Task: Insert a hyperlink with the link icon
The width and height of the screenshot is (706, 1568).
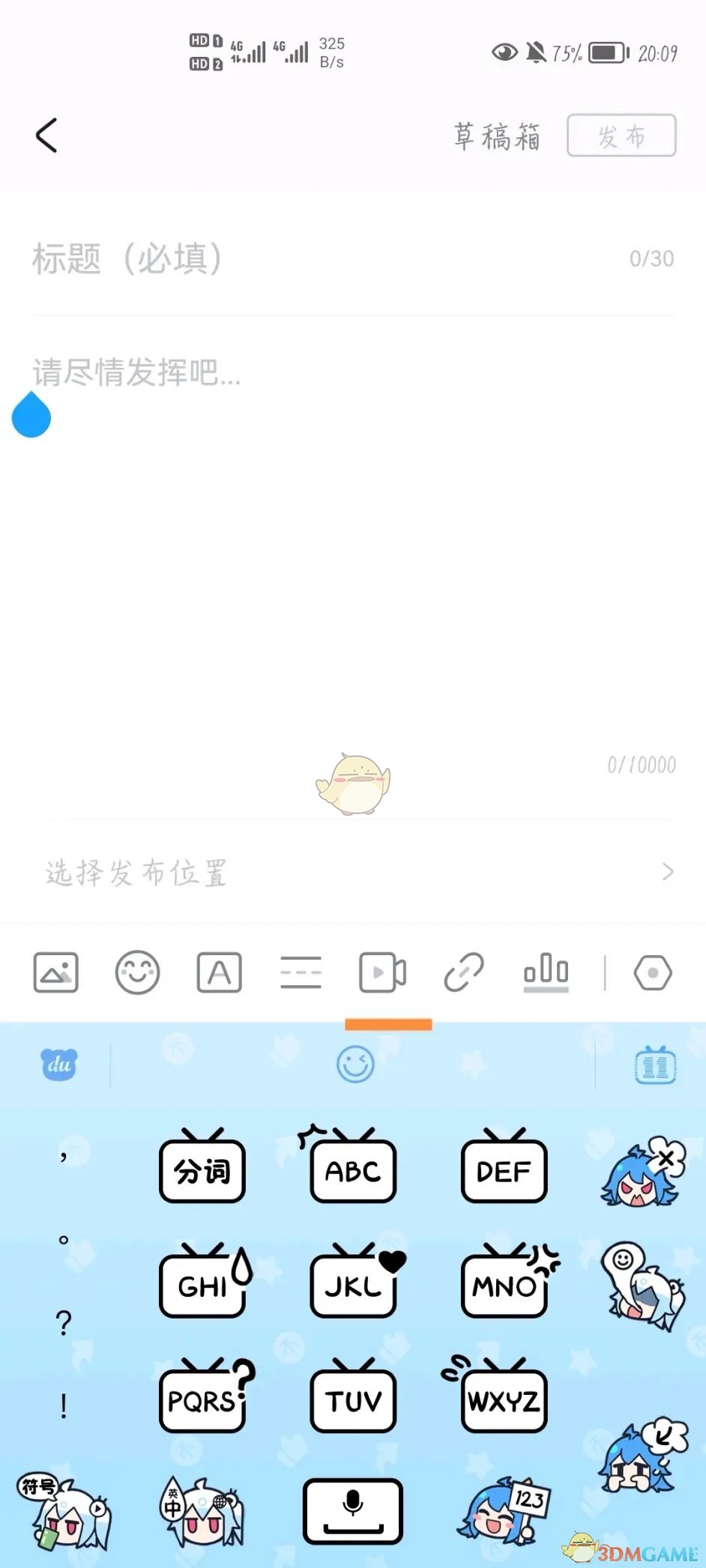Action: [x=465, y=972]
